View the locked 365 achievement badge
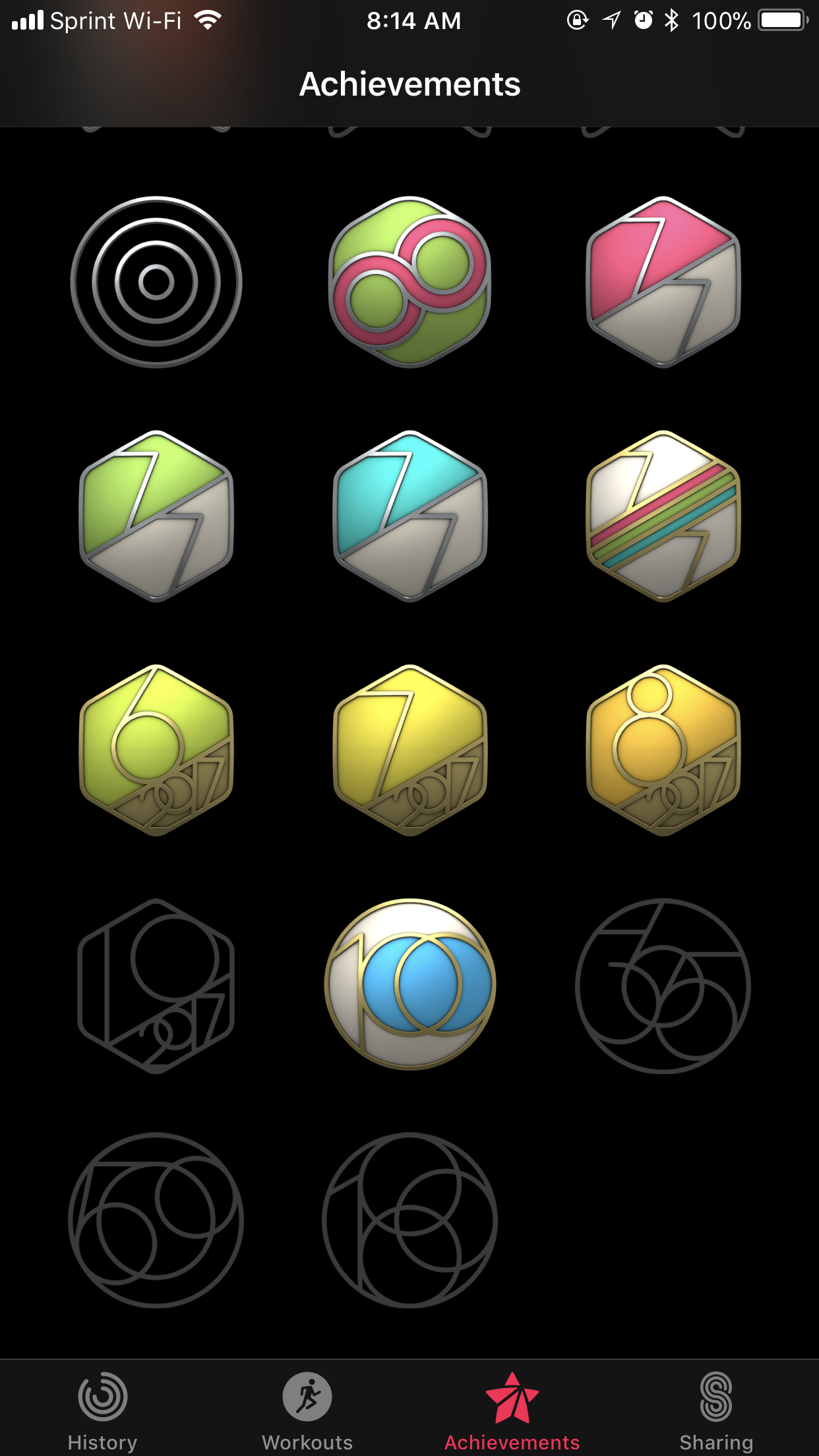 tap(663, 985)
